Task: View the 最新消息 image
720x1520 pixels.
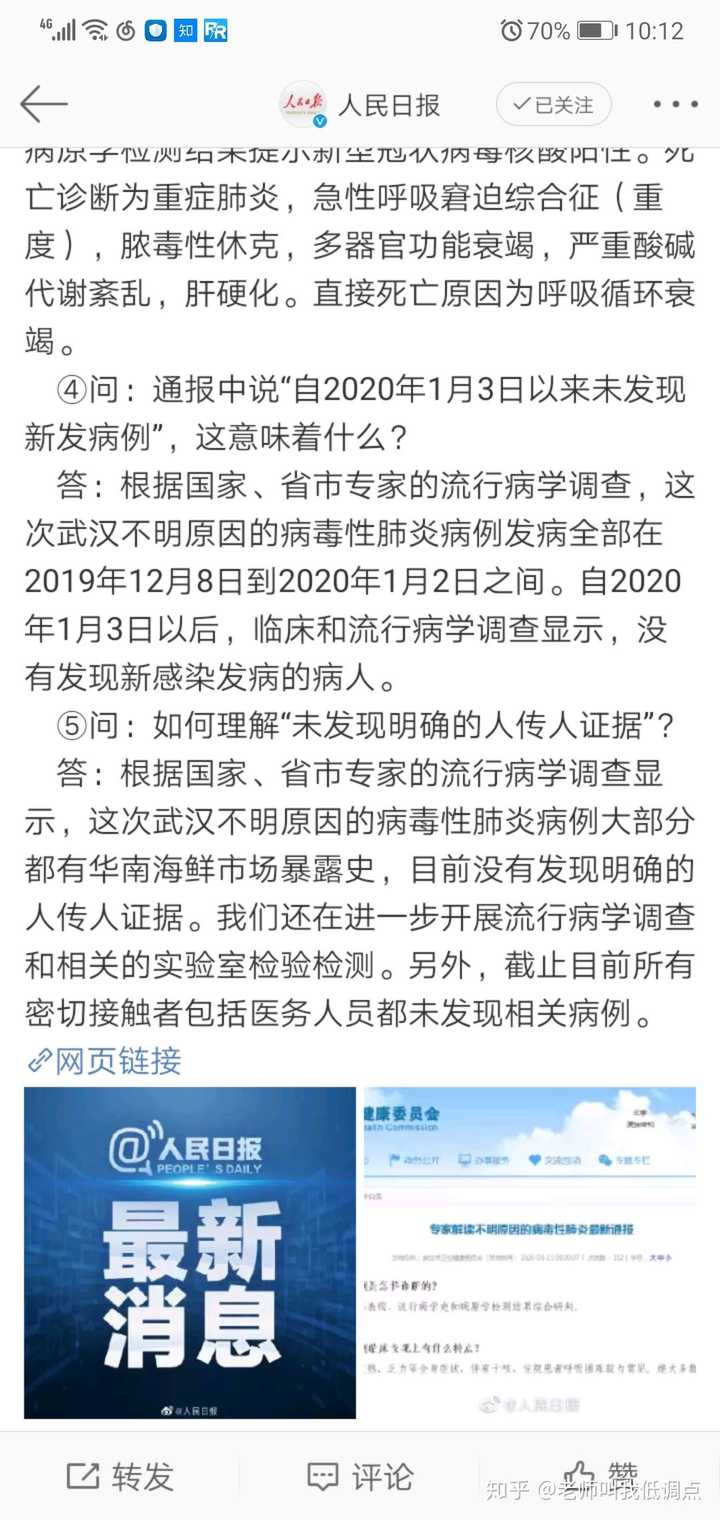Action: click(190, 1253)
